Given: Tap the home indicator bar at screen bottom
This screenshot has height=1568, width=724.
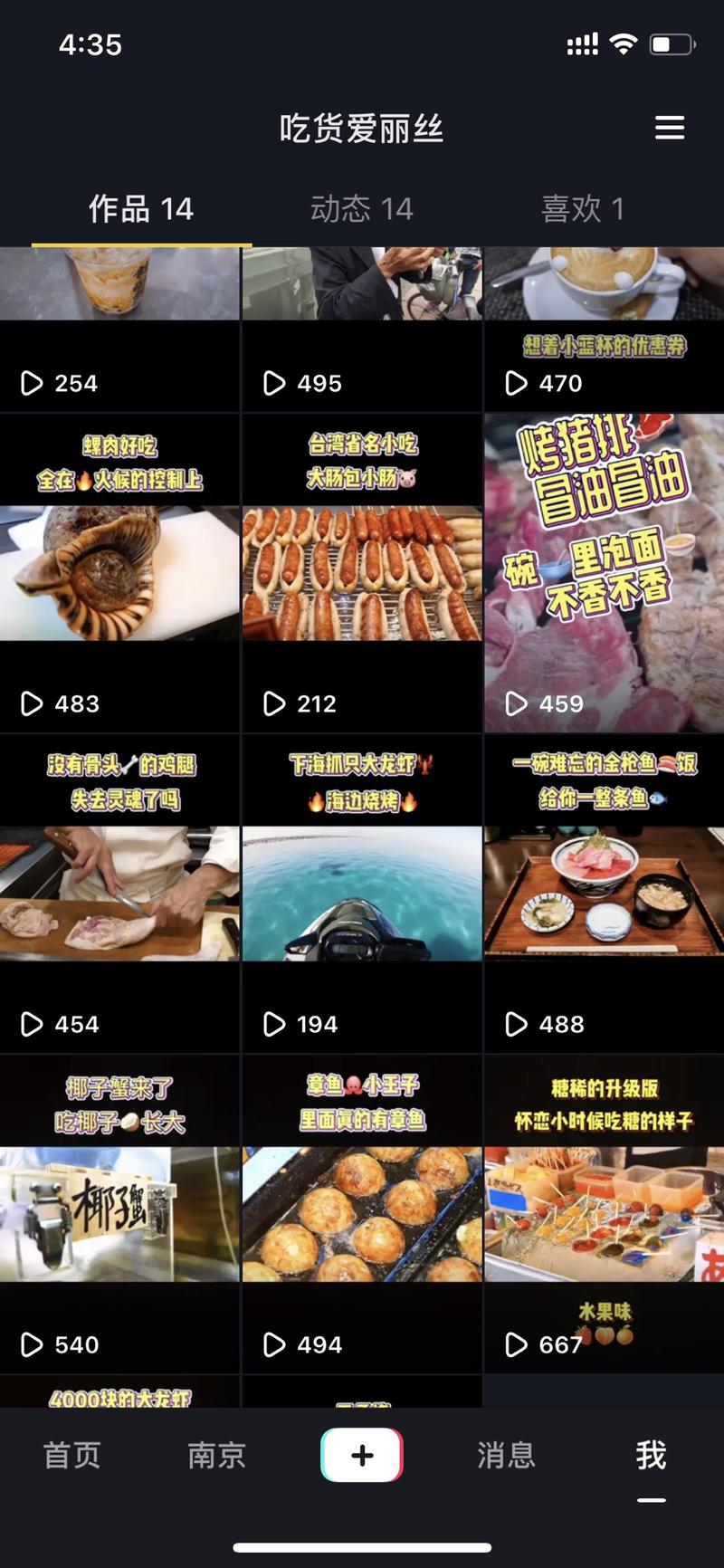Looking at the screenshot, I should click(361, 1541).
